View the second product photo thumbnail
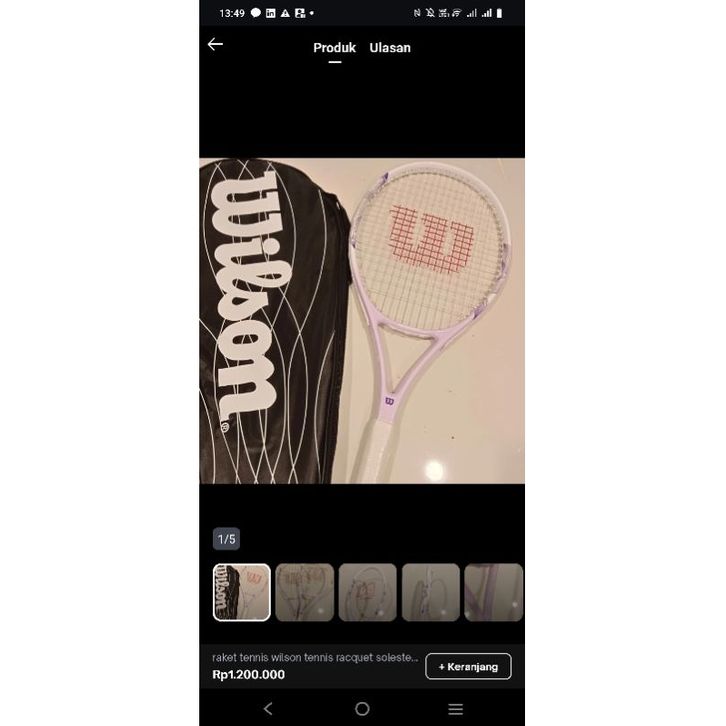 pyautogui.click(x=305, y=592)
